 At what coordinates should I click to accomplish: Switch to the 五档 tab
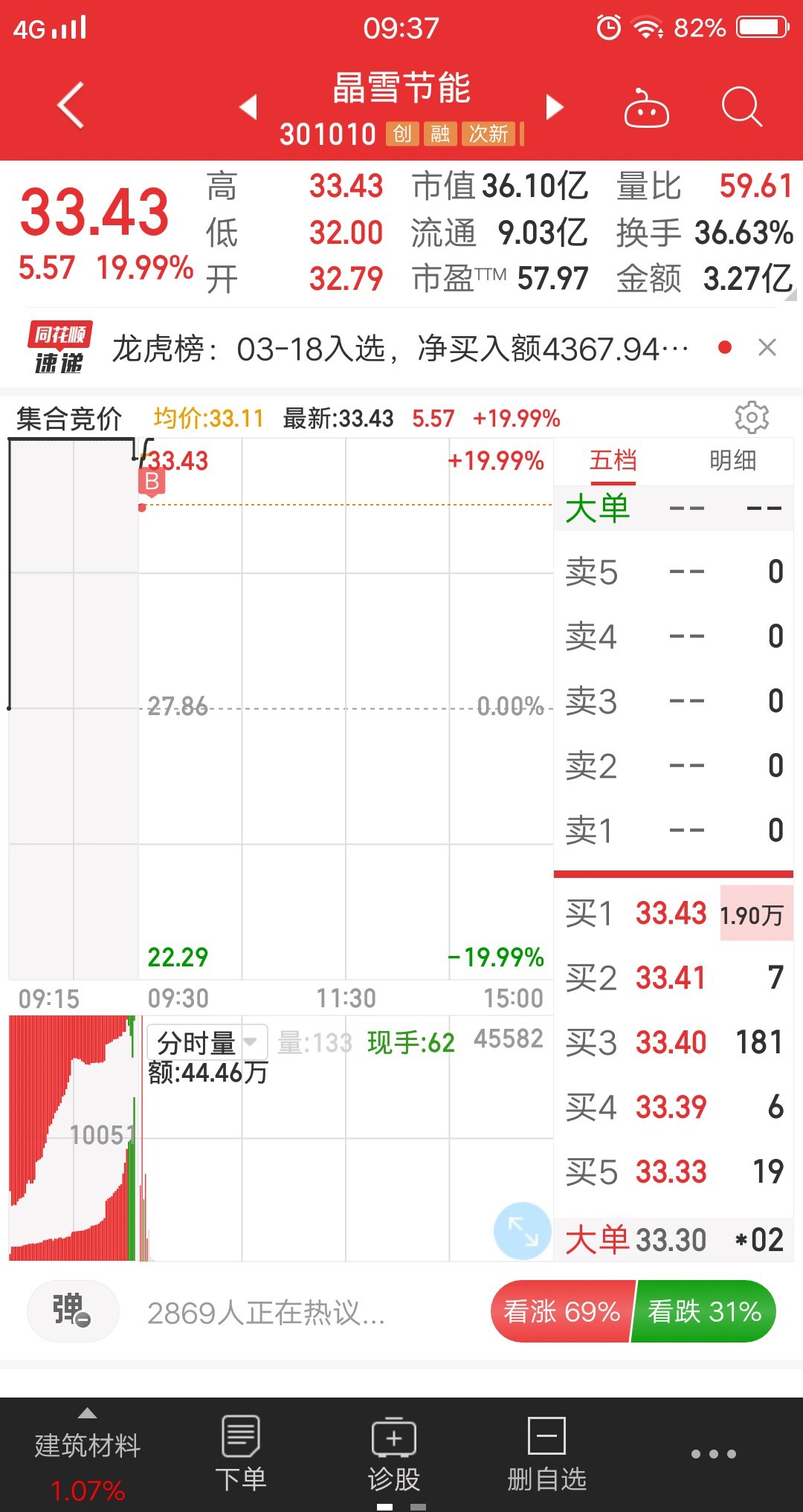(x=613, y=461)
